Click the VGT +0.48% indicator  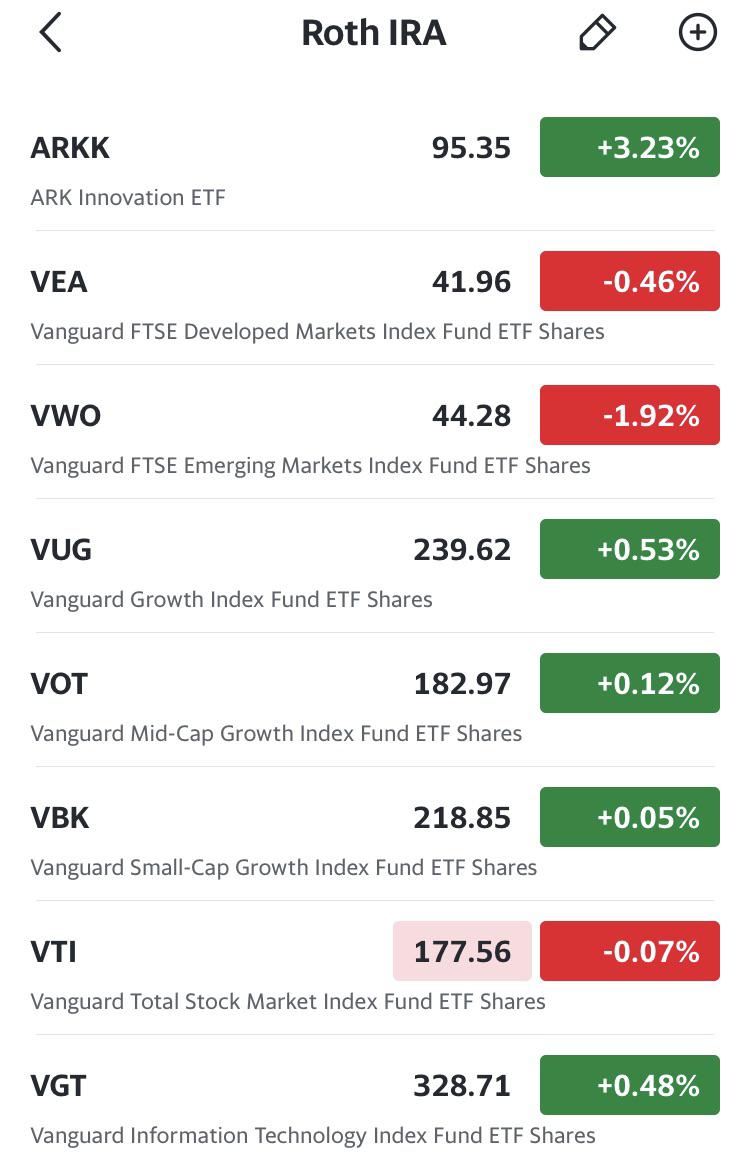629,1085
